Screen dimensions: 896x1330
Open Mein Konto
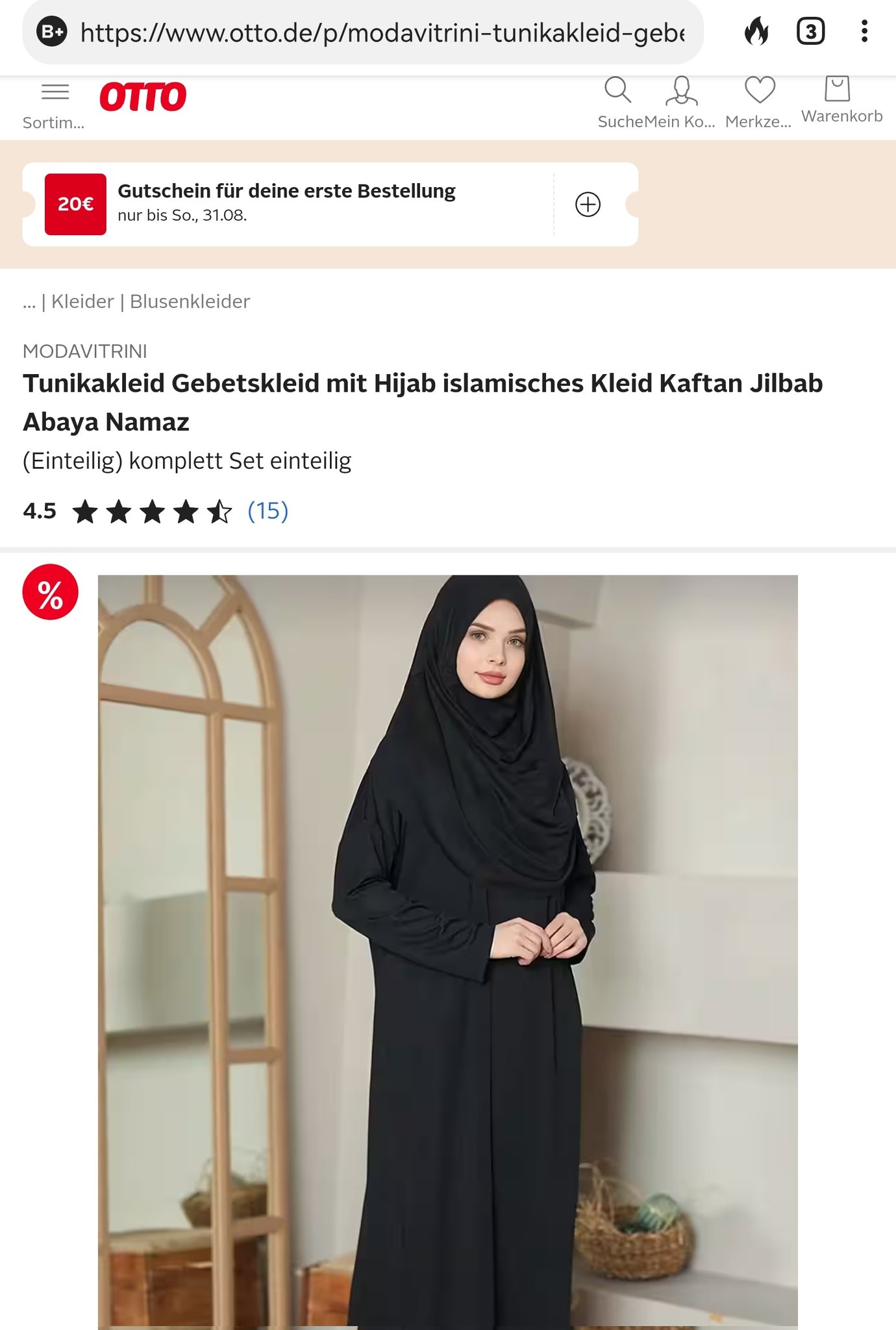pyautogui.click(x=681, y=101)
